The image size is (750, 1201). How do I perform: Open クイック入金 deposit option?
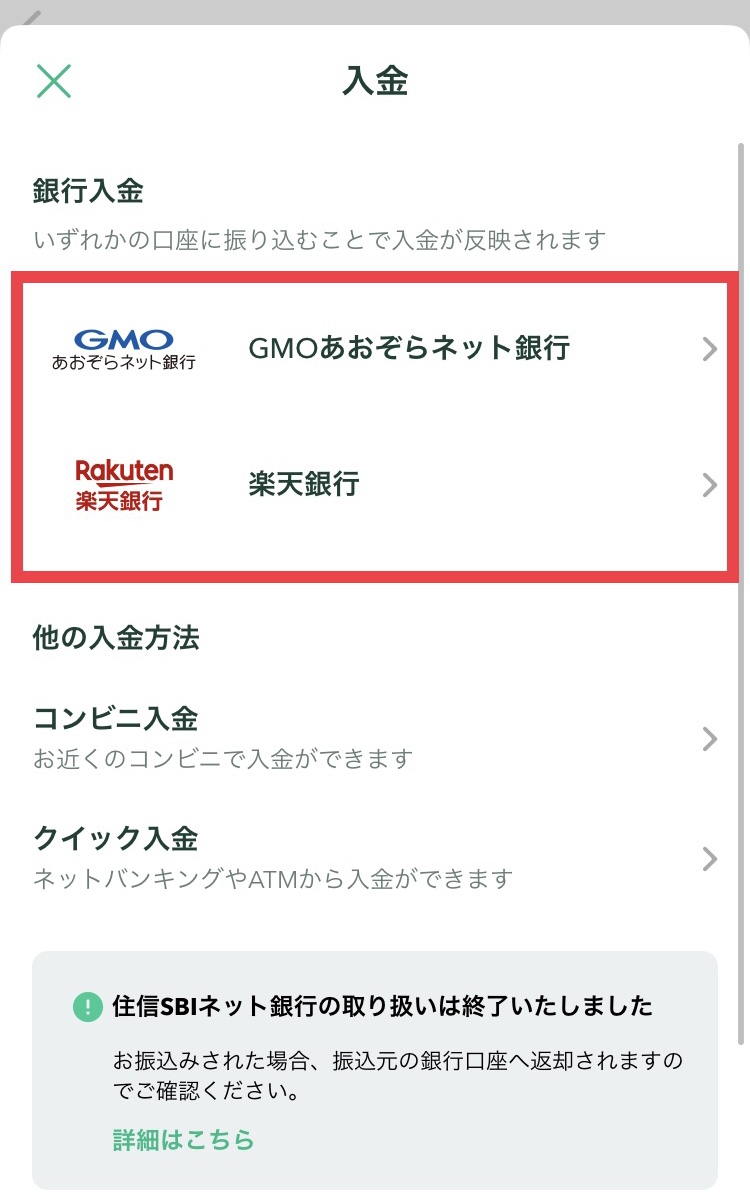coord(375,858)
